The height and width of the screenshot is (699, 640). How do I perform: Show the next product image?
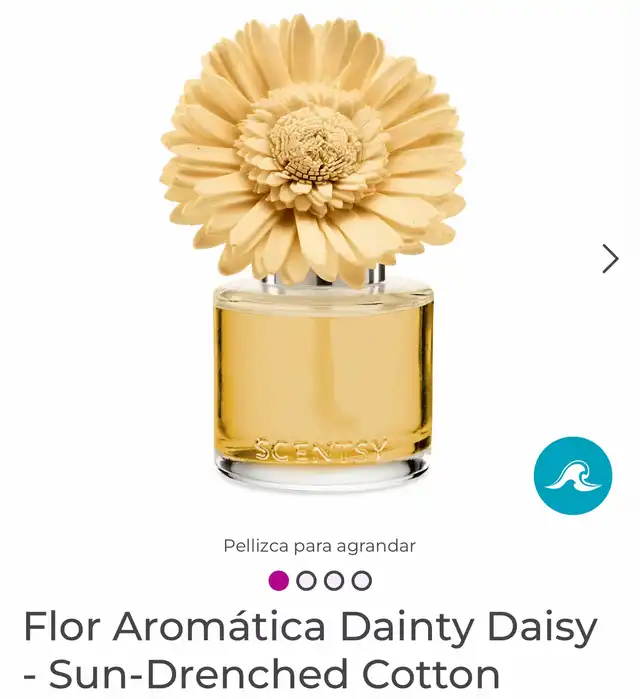(610, 259)
